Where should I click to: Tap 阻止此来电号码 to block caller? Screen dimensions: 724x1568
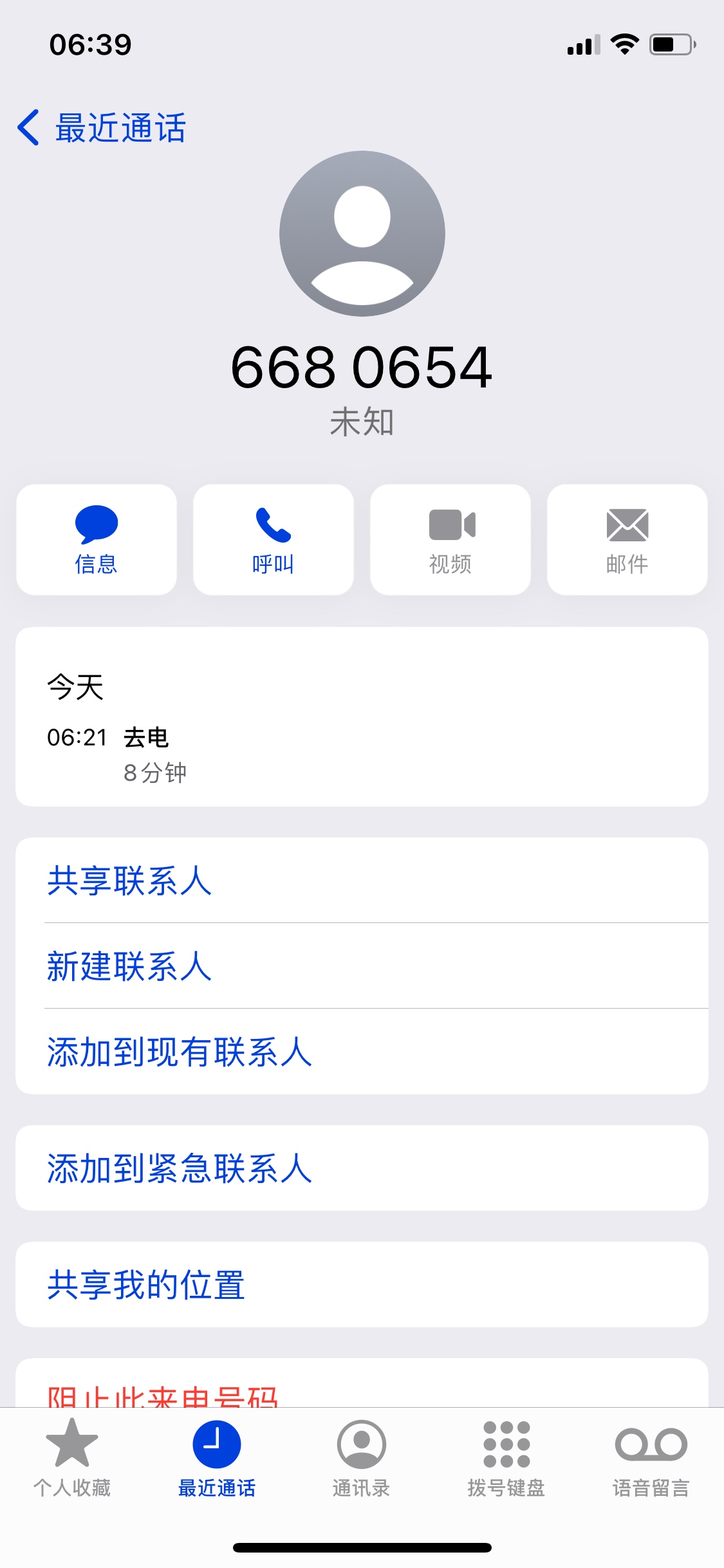point(162,1394)
